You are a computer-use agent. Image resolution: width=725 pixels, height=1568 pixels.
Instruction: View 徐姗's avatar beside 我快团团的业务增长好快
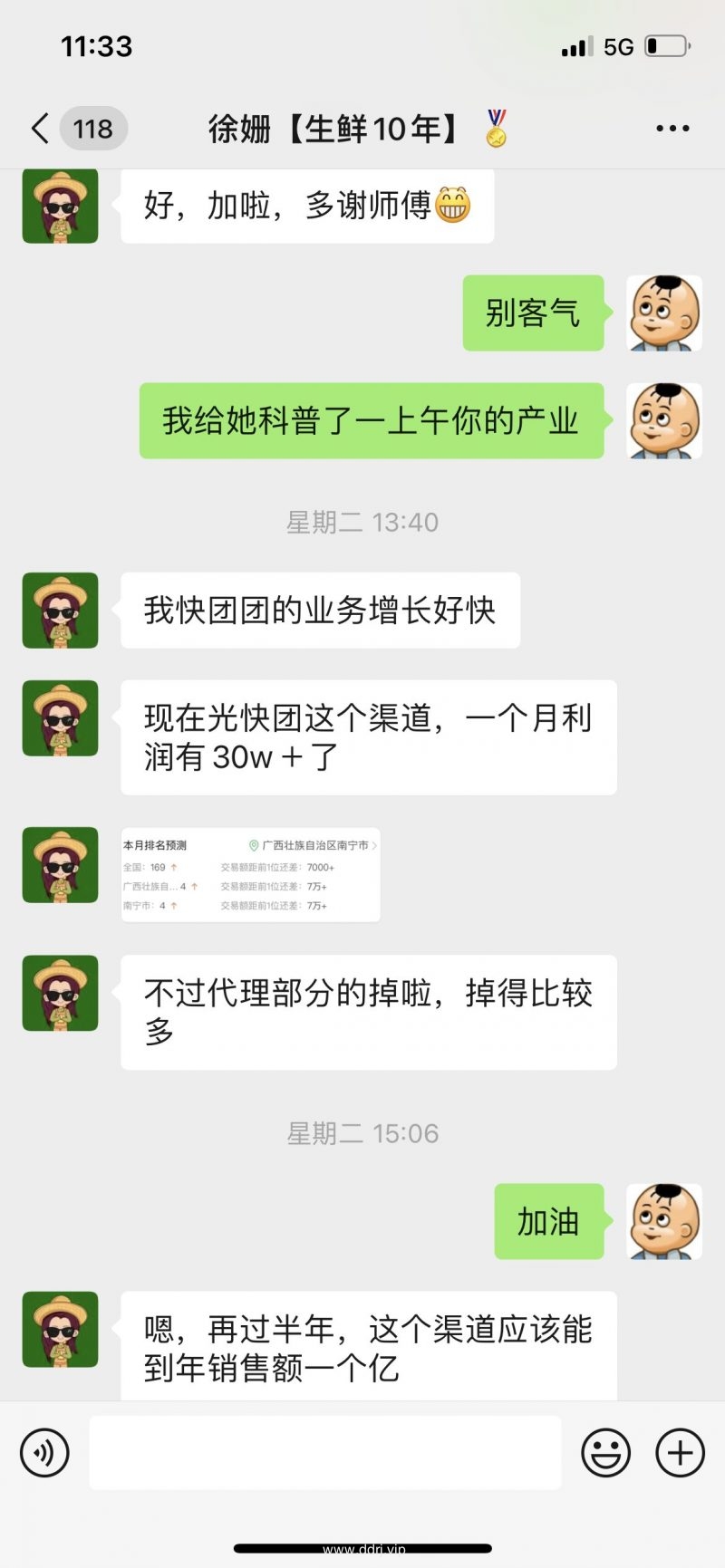[x=60, y=611]
